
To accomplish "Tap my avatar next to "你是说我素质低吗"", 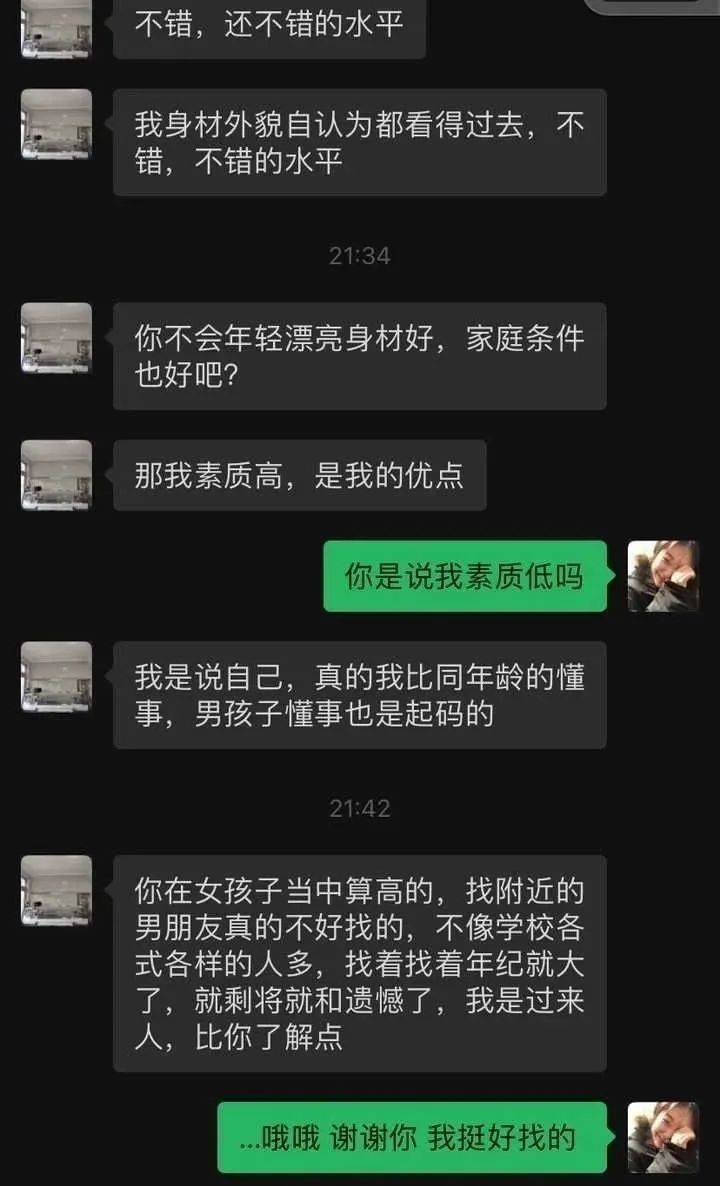I will (662, 576).
